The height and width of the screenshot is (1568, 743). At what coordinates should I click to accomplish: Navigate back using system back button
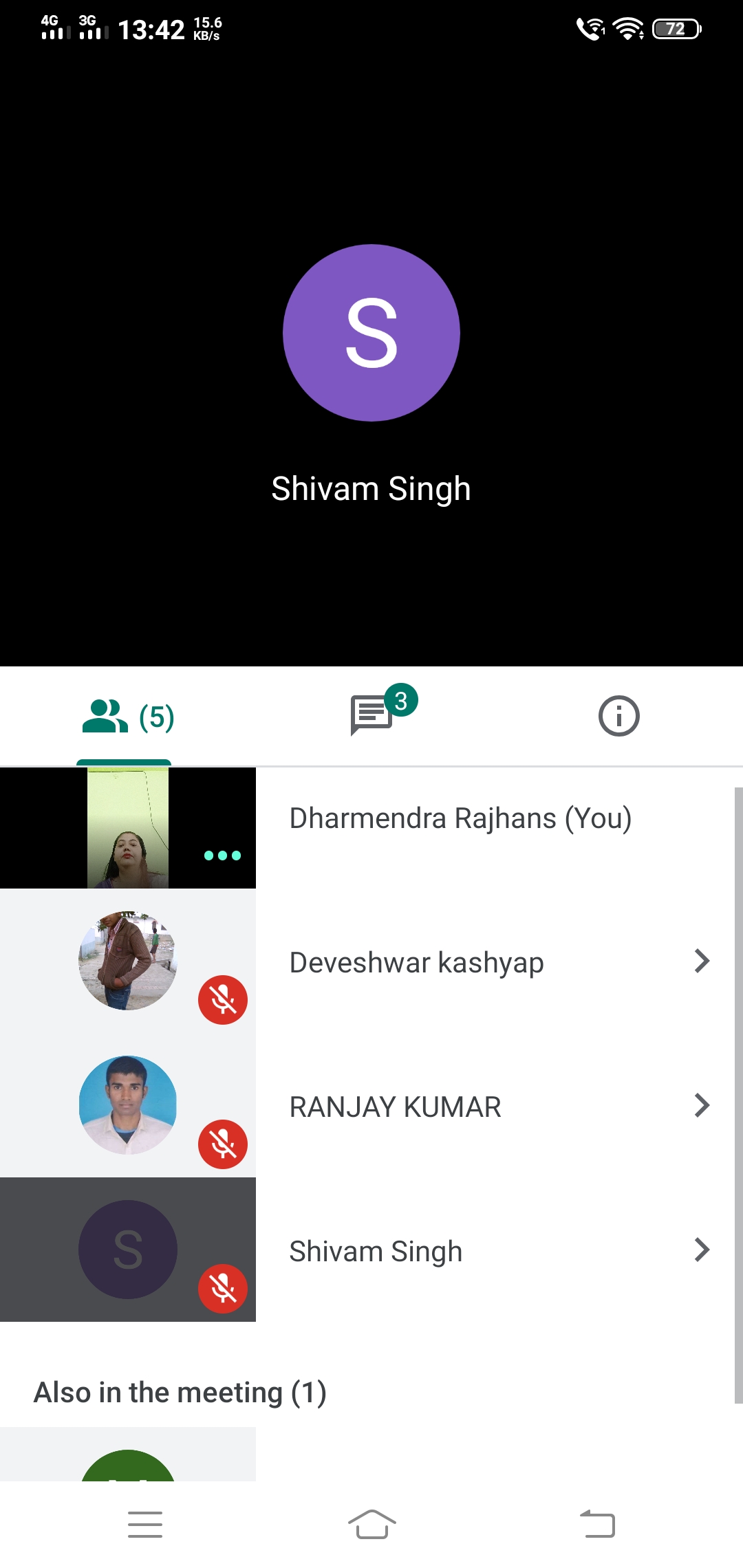tap(597, 1524)
